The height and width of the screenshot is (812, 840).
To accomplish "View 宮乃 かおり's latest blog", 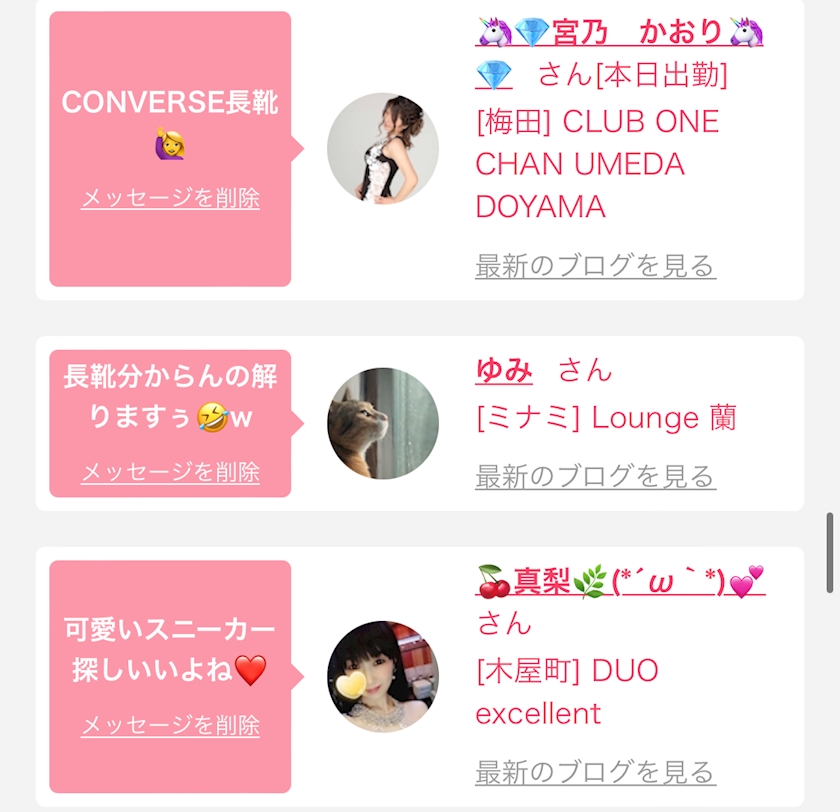I will 595,266.
